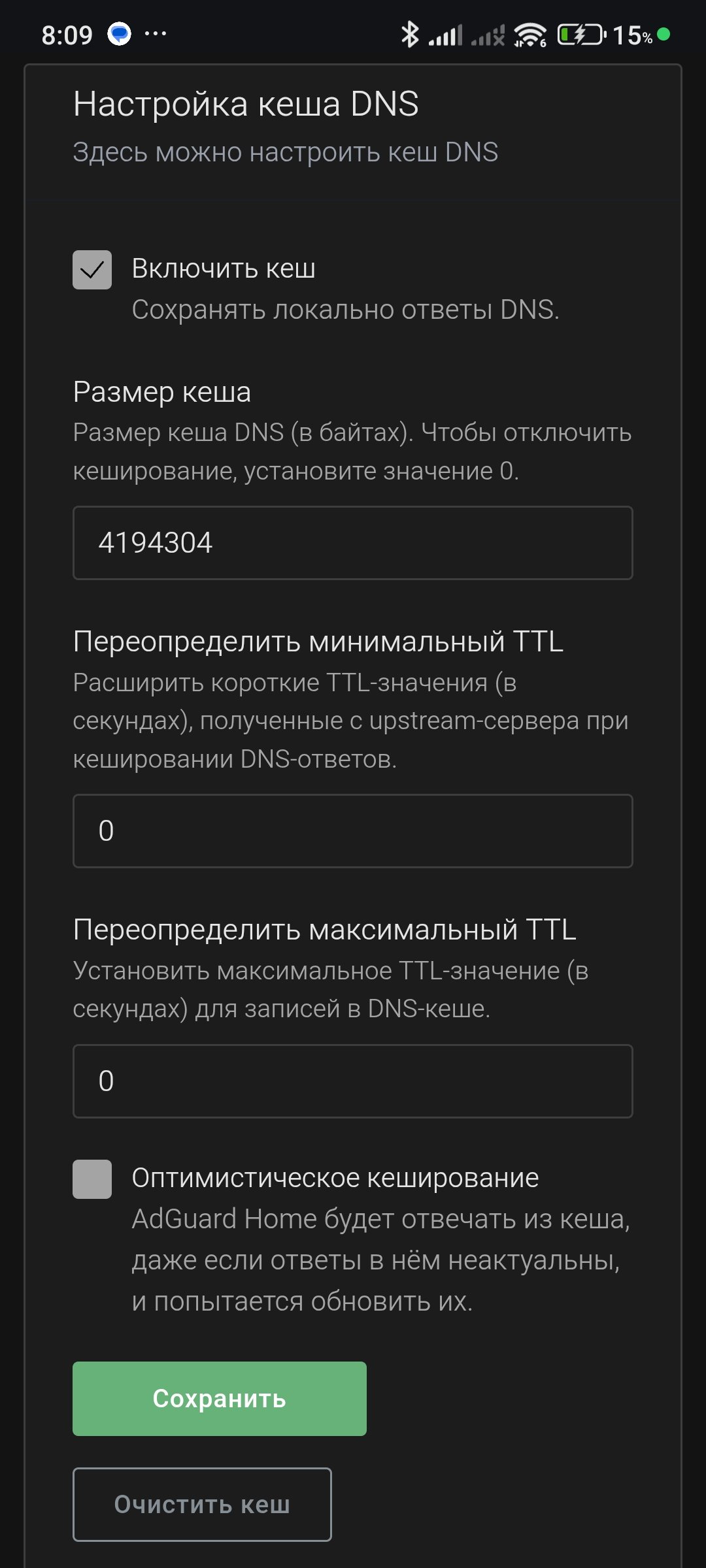Focus the максимальный TTL input
Image resolution: width=706 pixels, height=1568 pixels.
(x=352, y=1081)
